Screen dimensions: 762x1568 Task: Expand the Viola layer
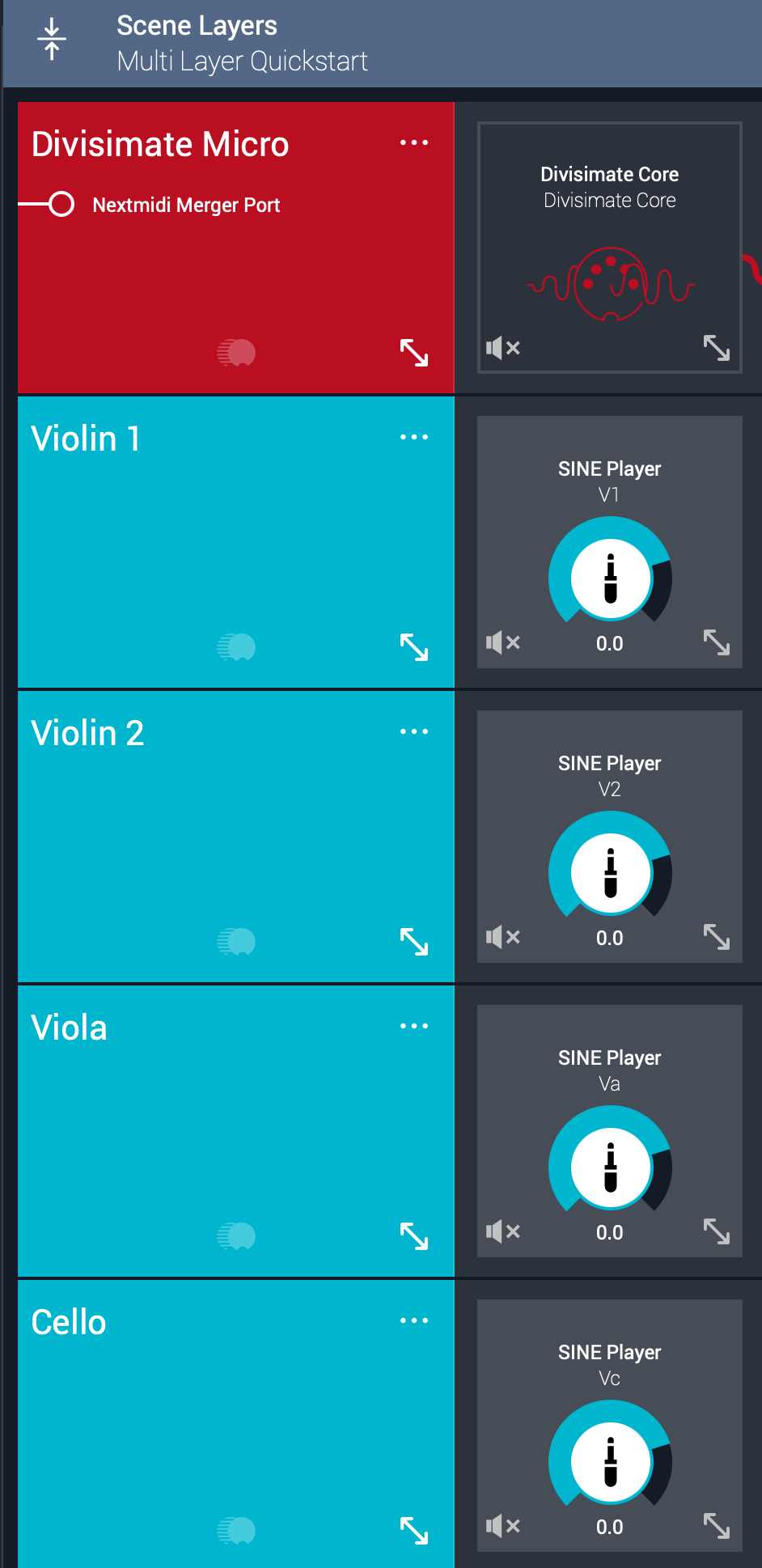pos(414,1236)
